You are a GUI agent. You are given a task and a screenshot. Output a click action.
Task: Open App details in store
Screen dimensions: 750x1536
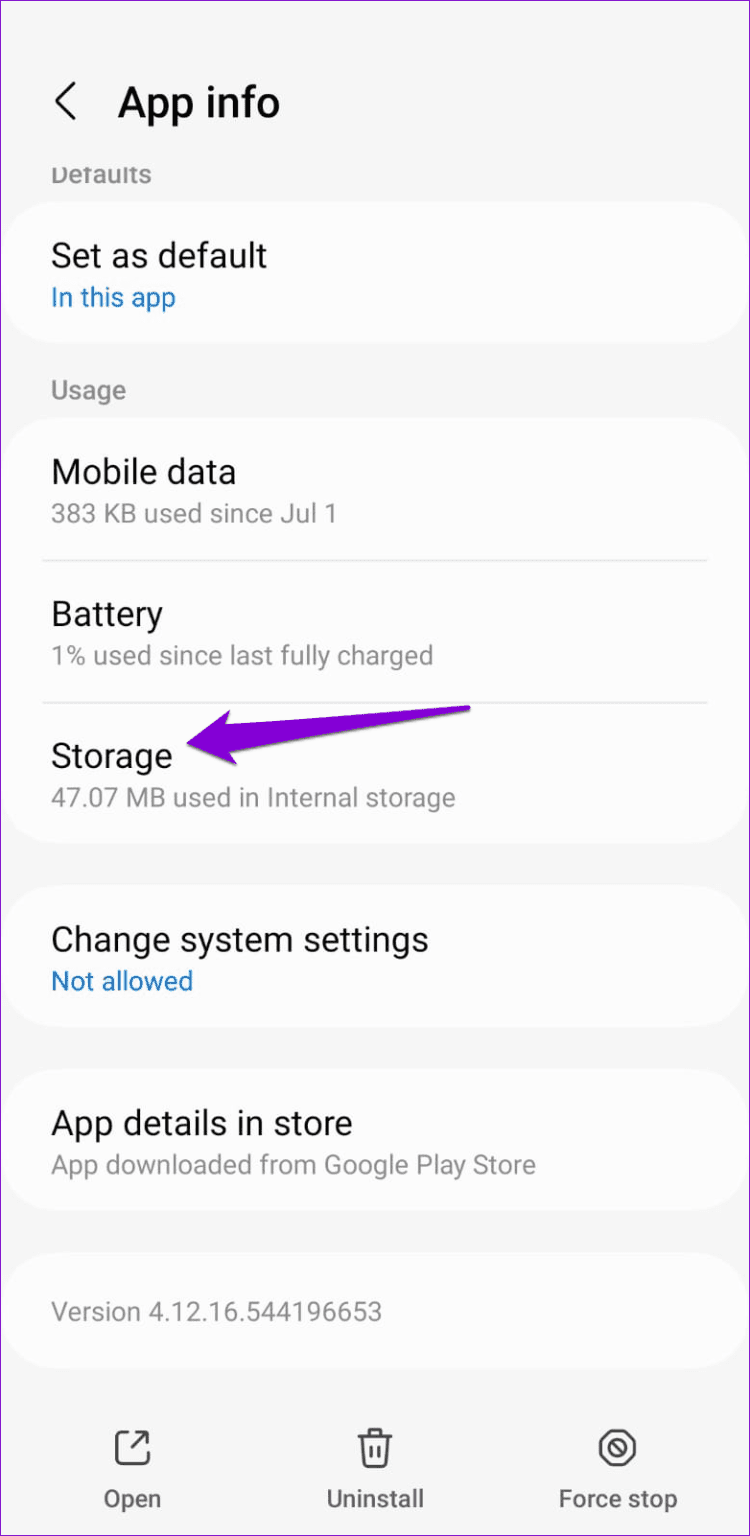tap(202, 1123)
